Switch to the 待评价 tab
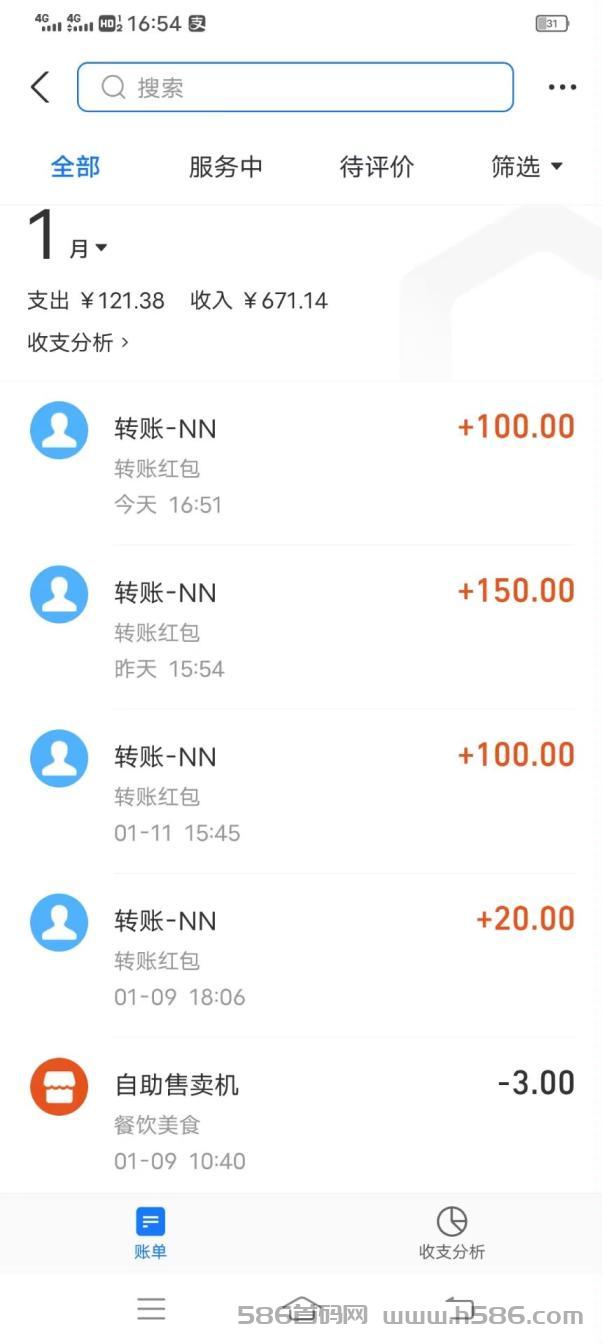The image size is (602, 1344). (377, 167)
